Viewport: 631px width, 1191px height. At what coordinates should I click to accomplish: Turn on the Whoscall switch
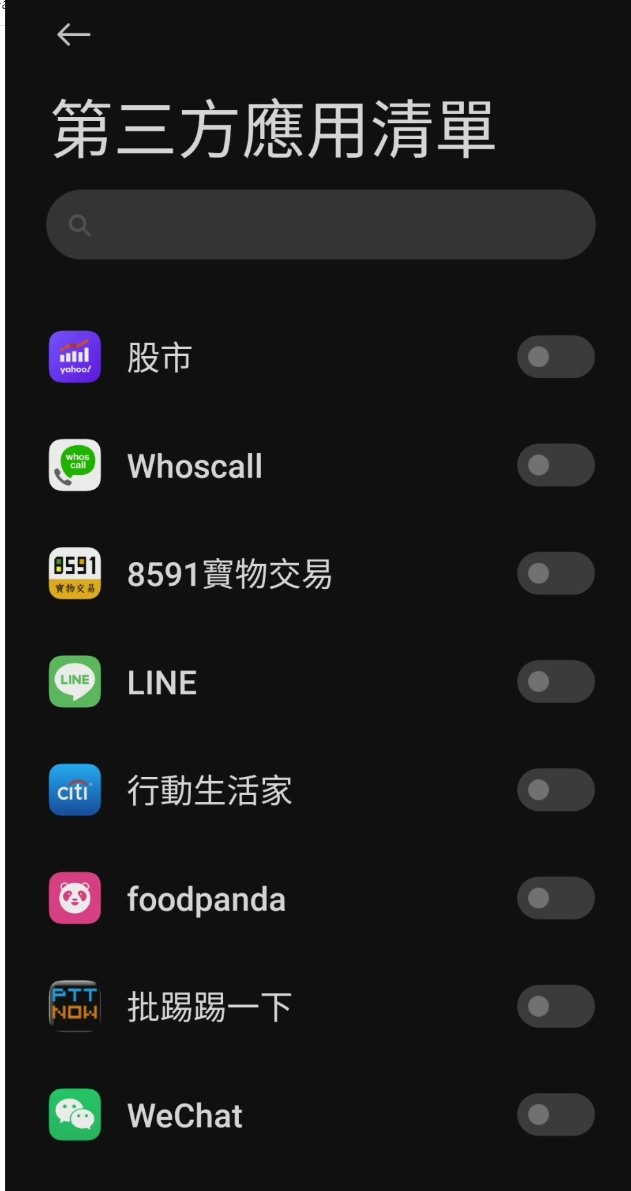point(556,465)
